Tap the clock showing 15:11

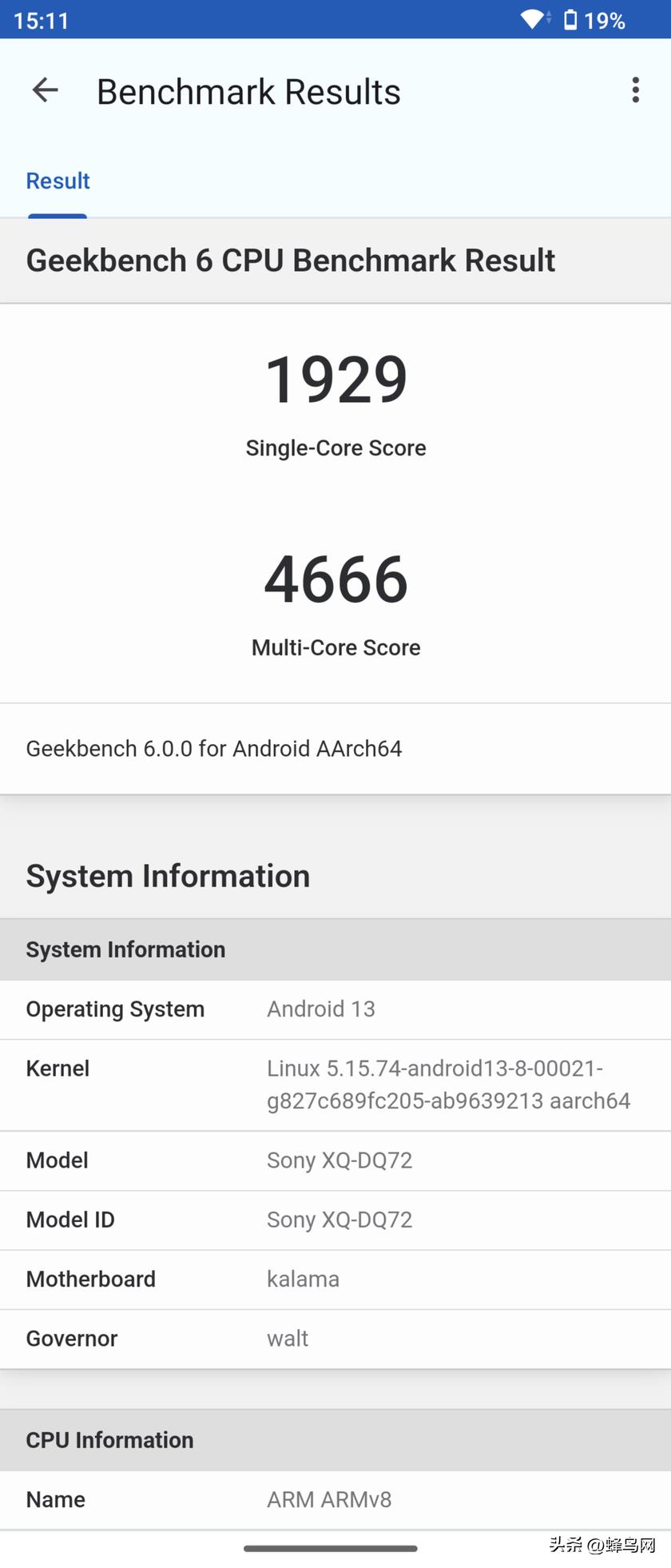click(x=41, y=20)
